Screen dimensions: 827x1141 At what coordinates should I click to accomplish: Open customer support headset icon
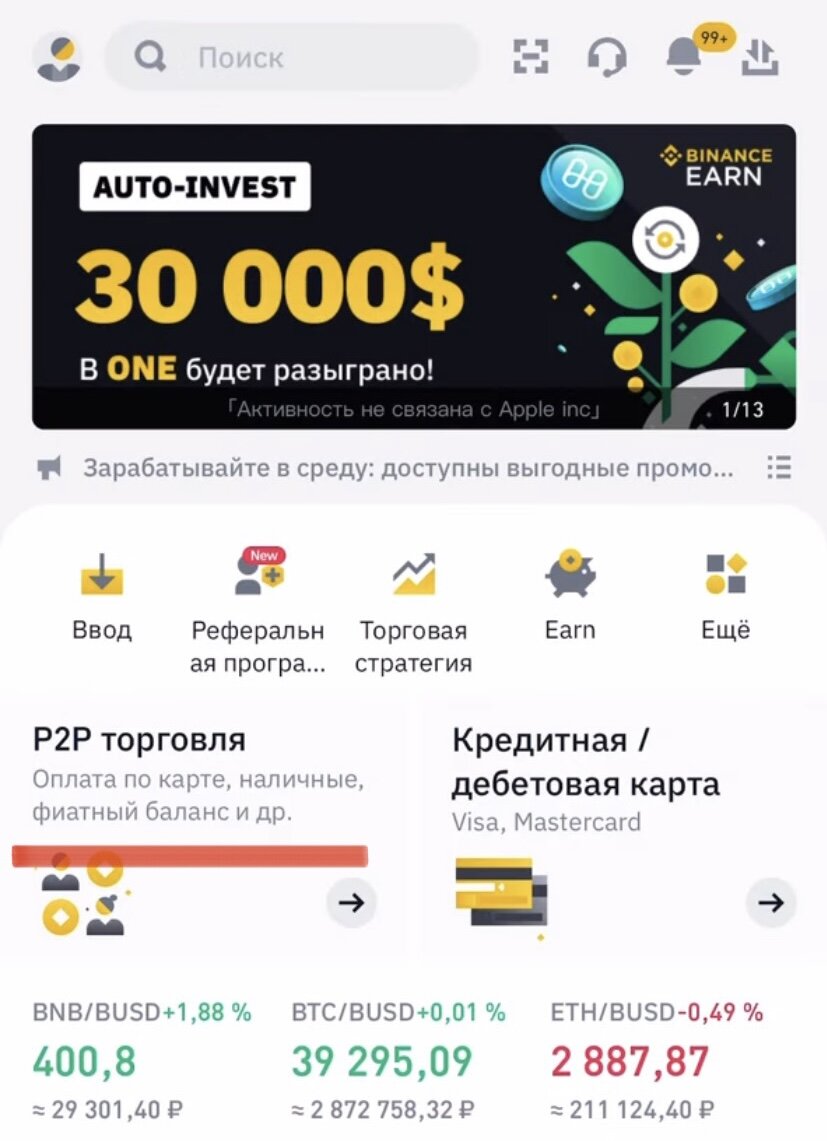pos(606,57)
